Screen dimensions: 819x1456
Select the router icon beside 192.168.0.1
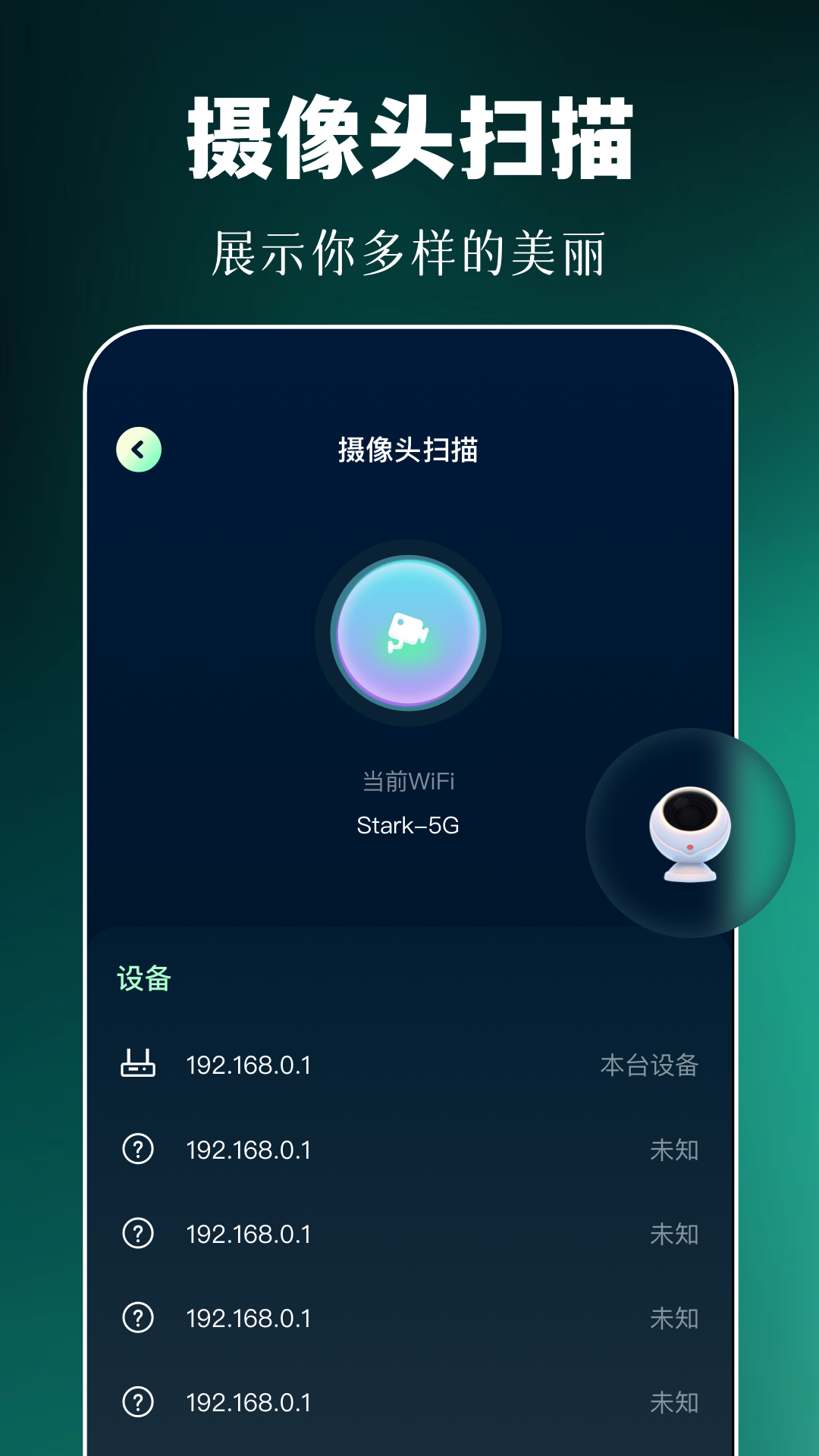pyautogui.click(x=139, y=1063)
